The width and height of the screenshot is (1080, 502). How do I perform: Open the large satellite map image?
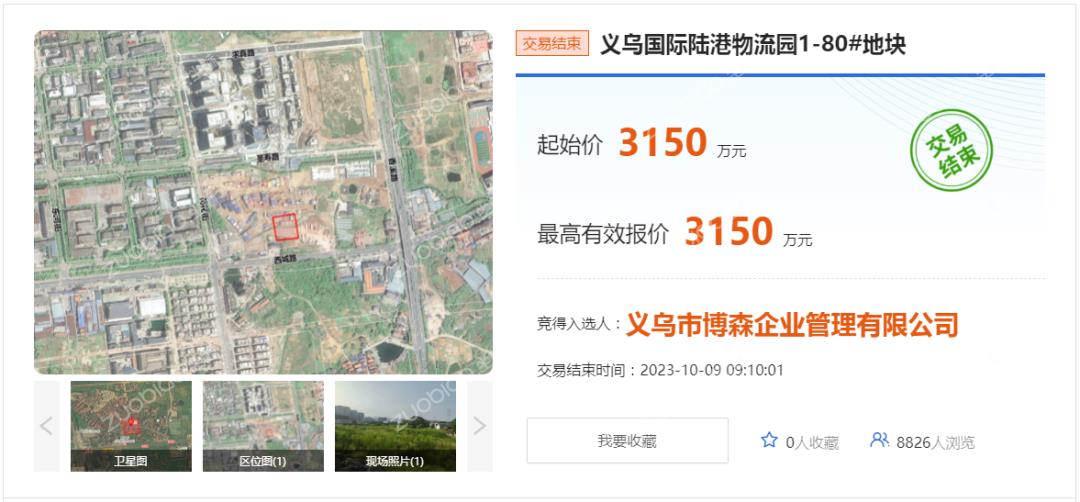[x=263, y=202]
